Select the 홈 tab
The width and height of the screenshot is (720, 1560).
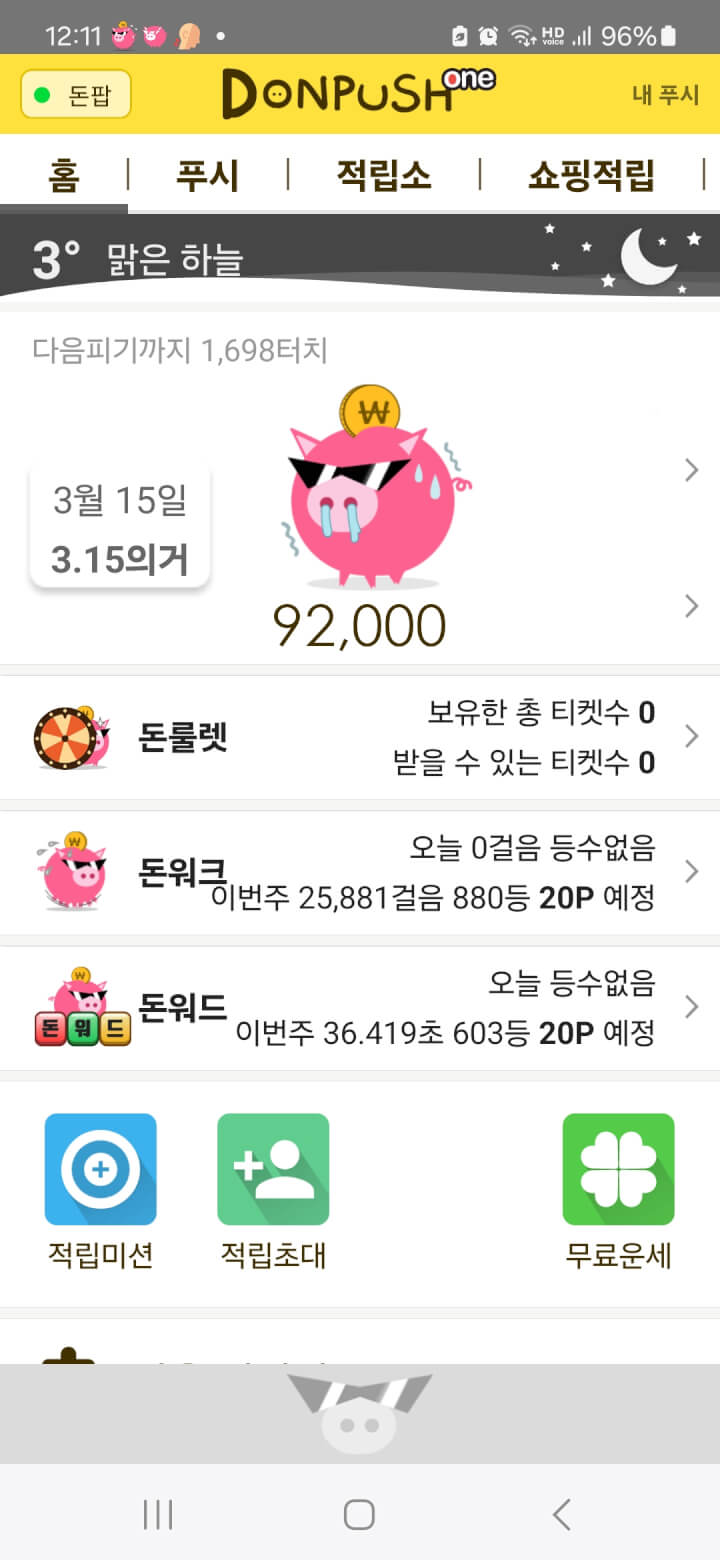(63, 175)
